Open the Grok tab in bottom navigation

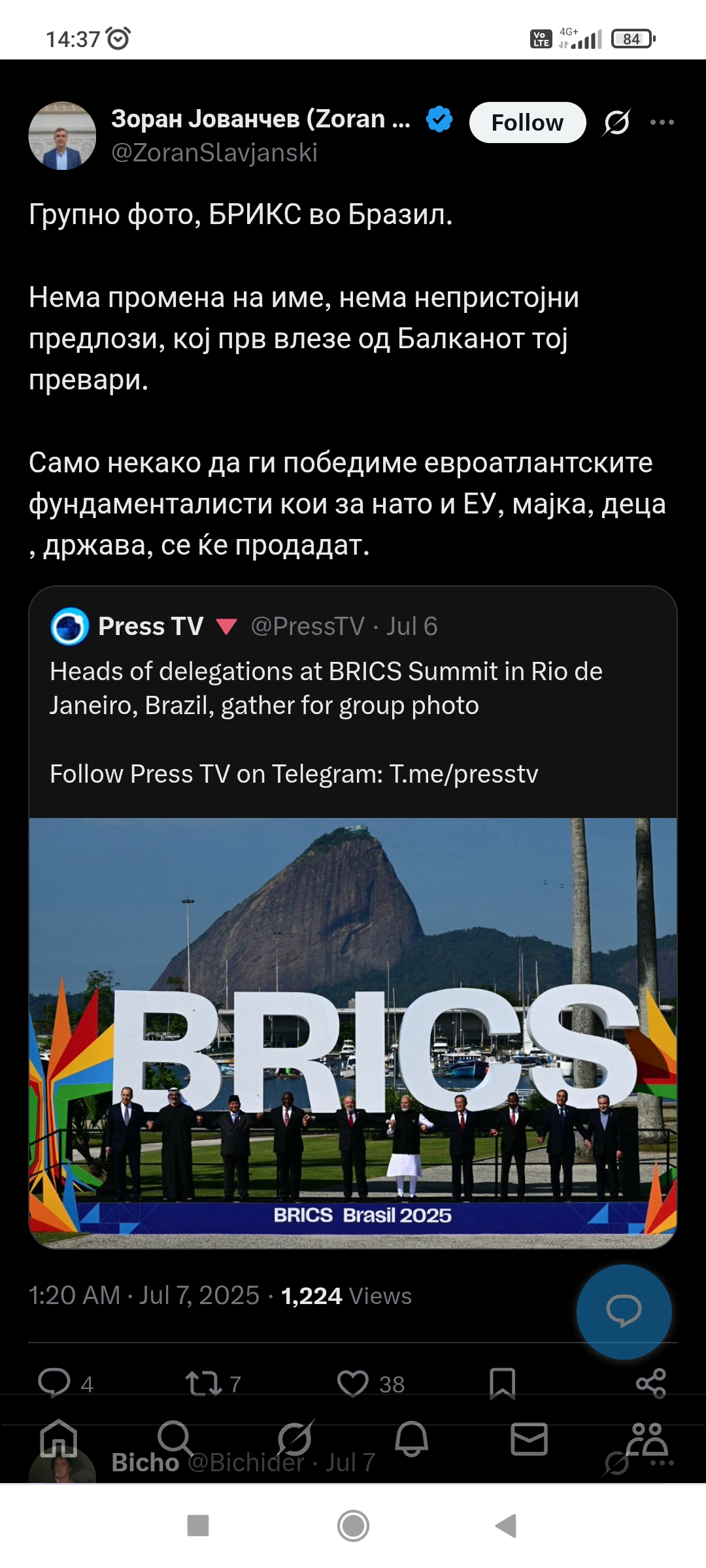pos(294,1439)
